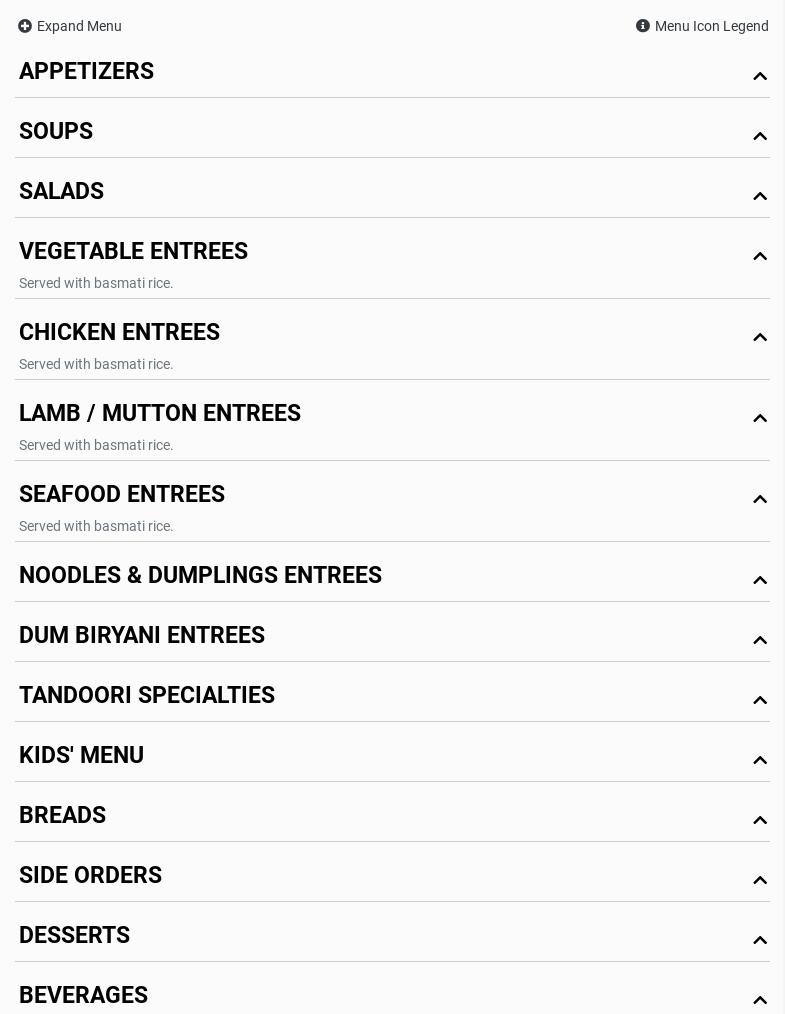Expand the Appetizers section
This screenshot has height=1014, width=785.
pyautogui.click(x=87, y=72)
